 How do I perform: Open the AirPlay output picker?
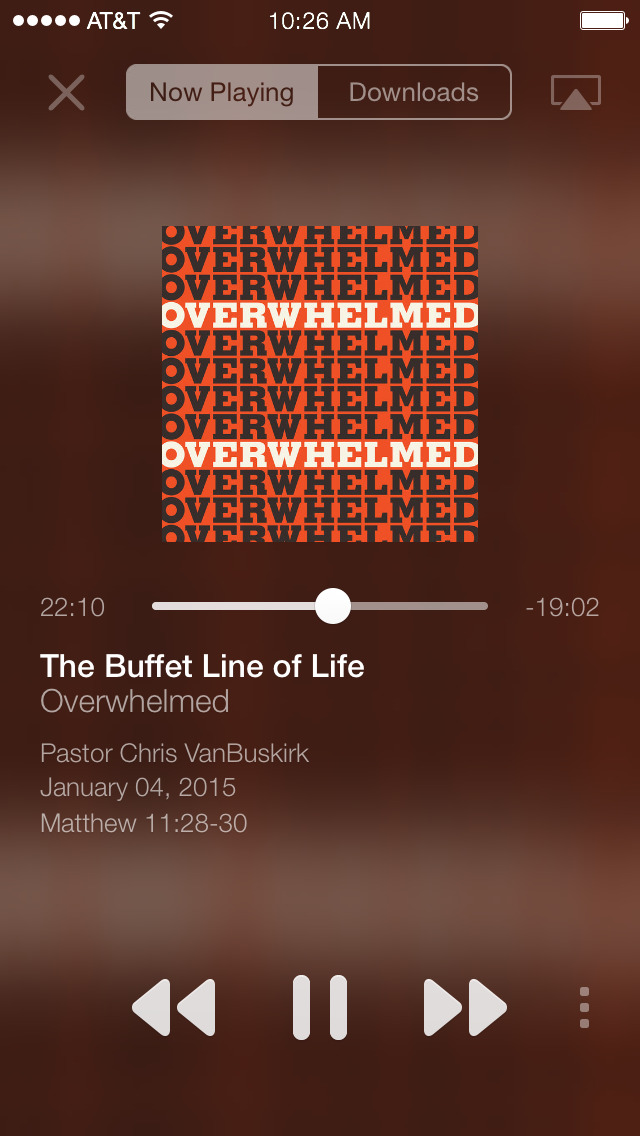[x=576, y=93]
